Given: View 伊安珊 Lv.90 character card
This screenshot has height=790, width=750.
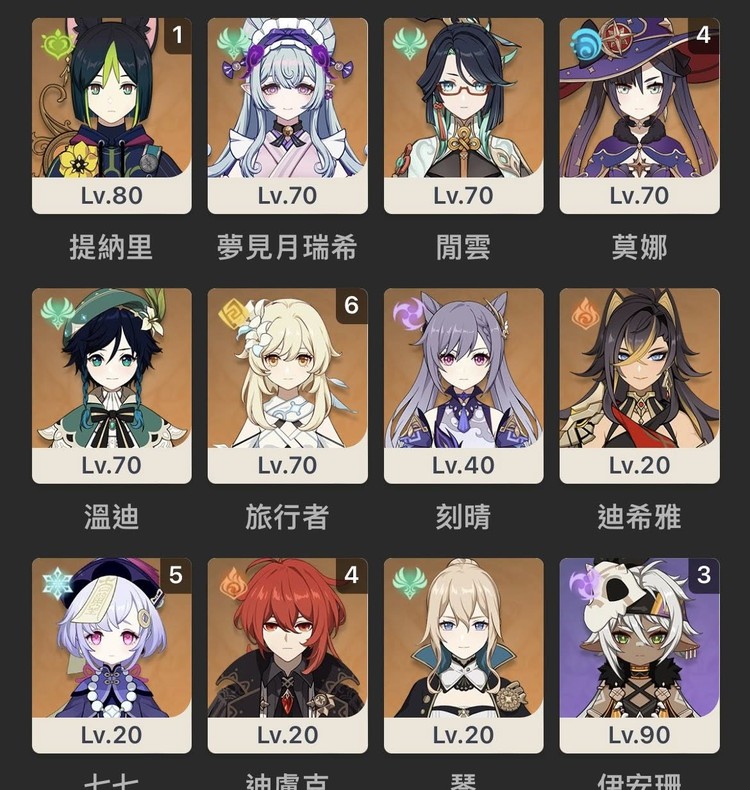Looking at the screenshot, I should coord(639,655).
